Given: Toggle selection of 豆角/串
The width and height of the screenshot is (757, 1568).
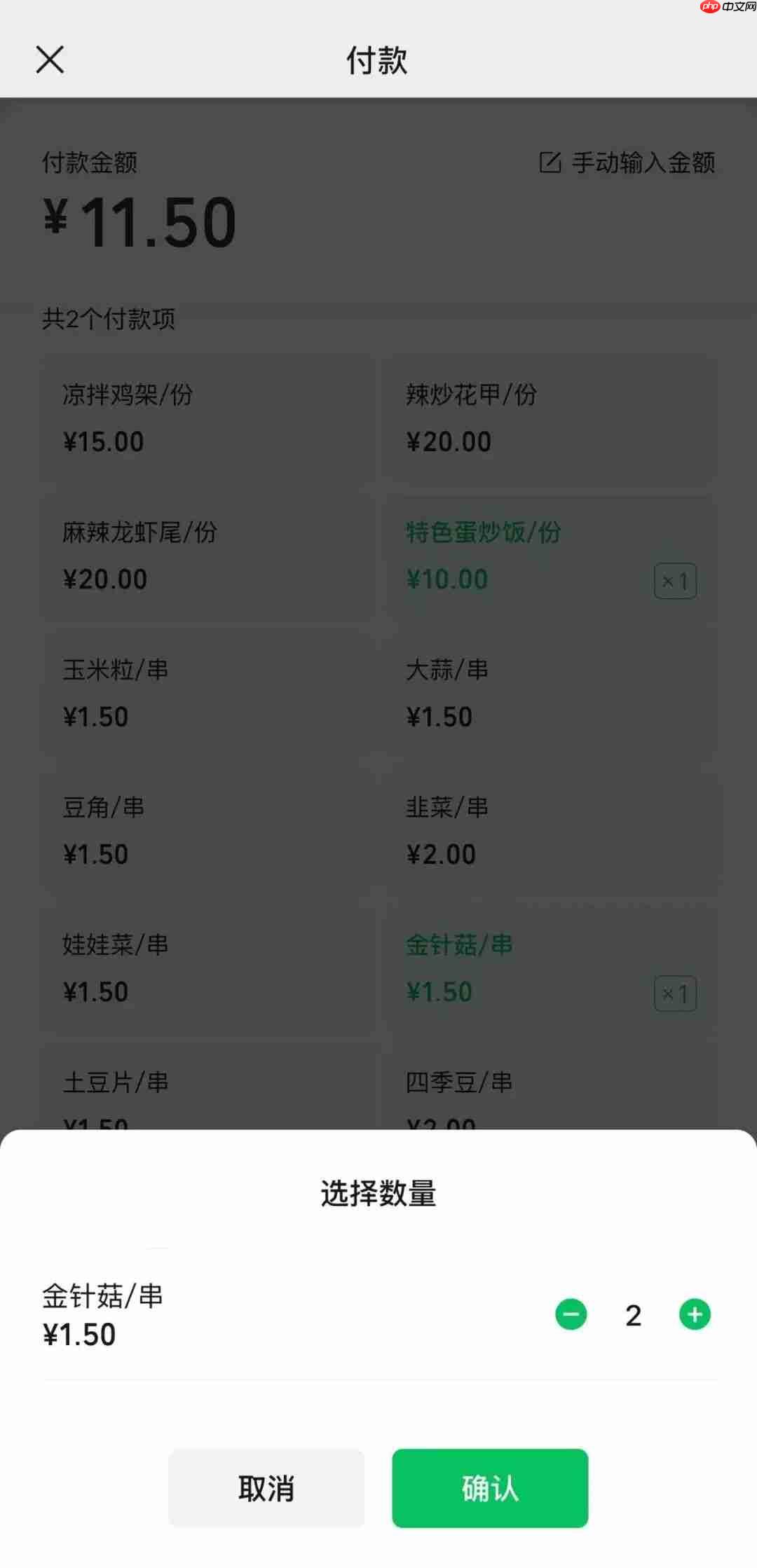Looking at the screenshot, I should 207,830.
